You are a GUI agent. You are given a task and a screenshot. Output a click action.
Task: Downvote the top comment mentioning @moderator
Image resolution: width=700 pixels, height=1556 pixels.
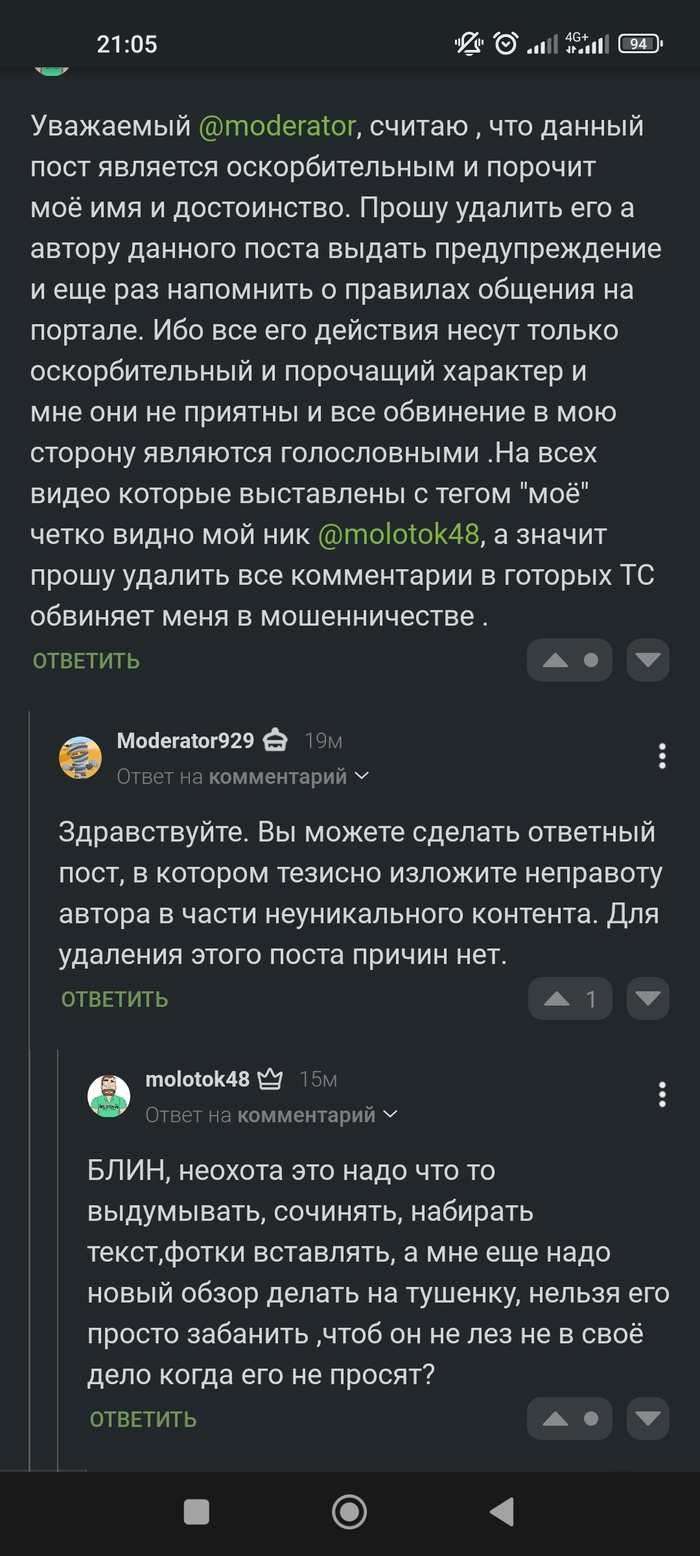[x=648, y=660]
